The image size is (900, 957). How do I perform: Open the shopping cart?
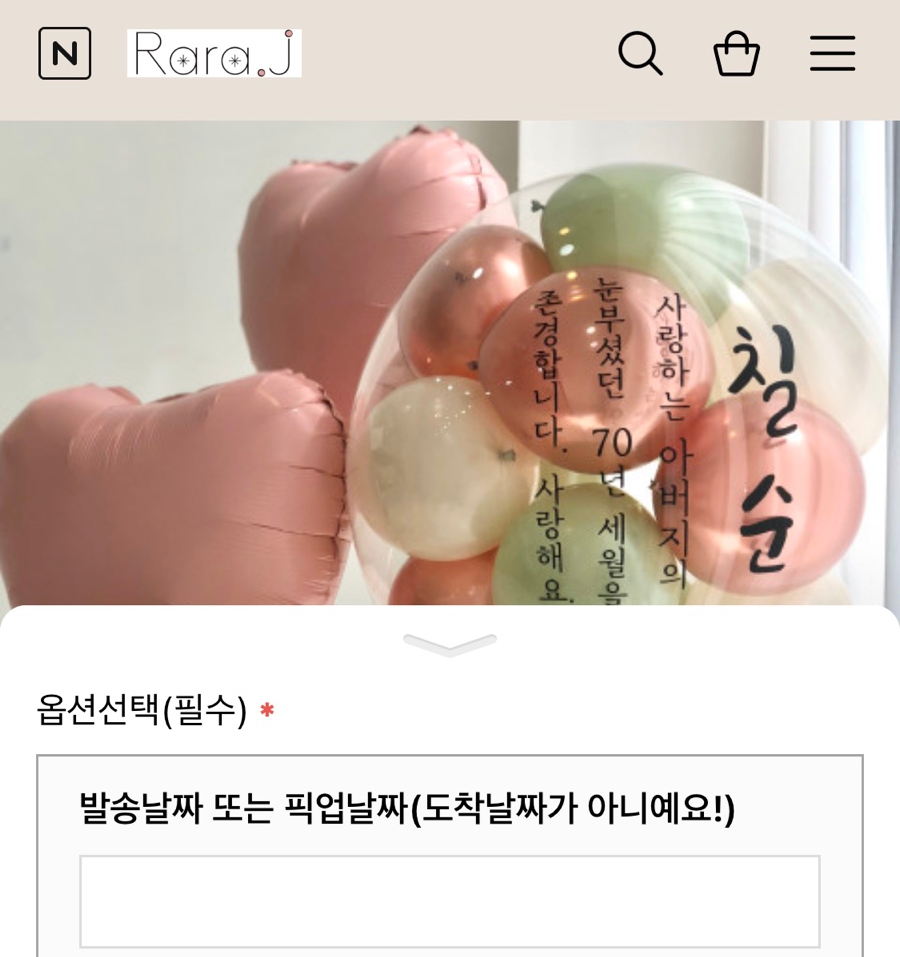tap(736, 53)
